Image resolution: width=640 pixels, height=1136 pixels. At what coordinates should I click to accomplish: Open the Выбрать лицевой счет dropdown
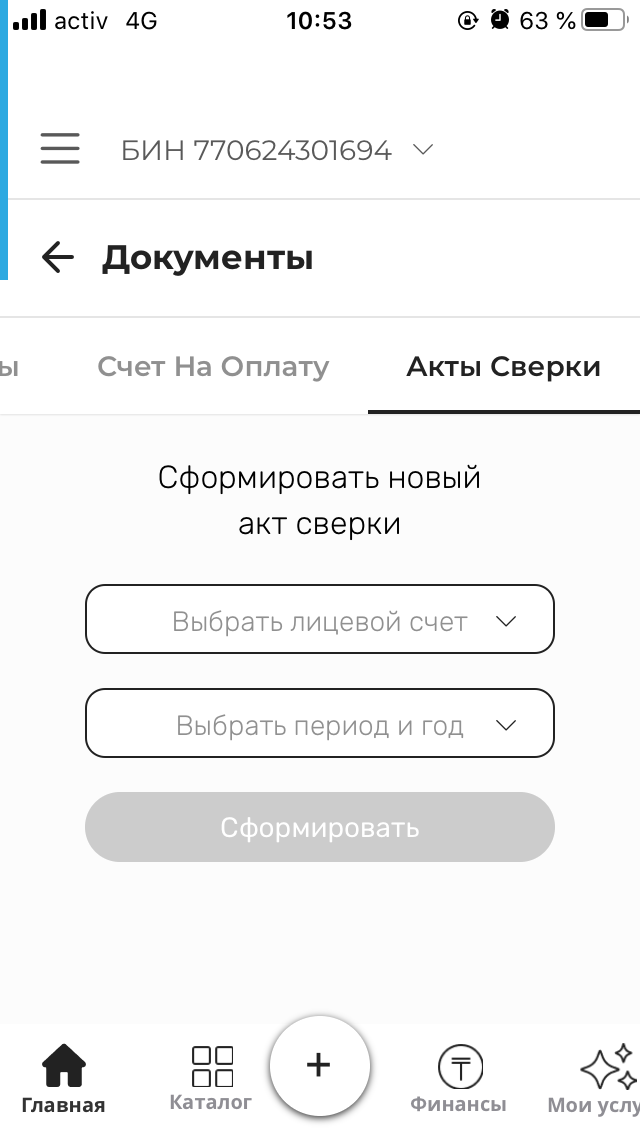pyautogui.click(x=320, y=620)
